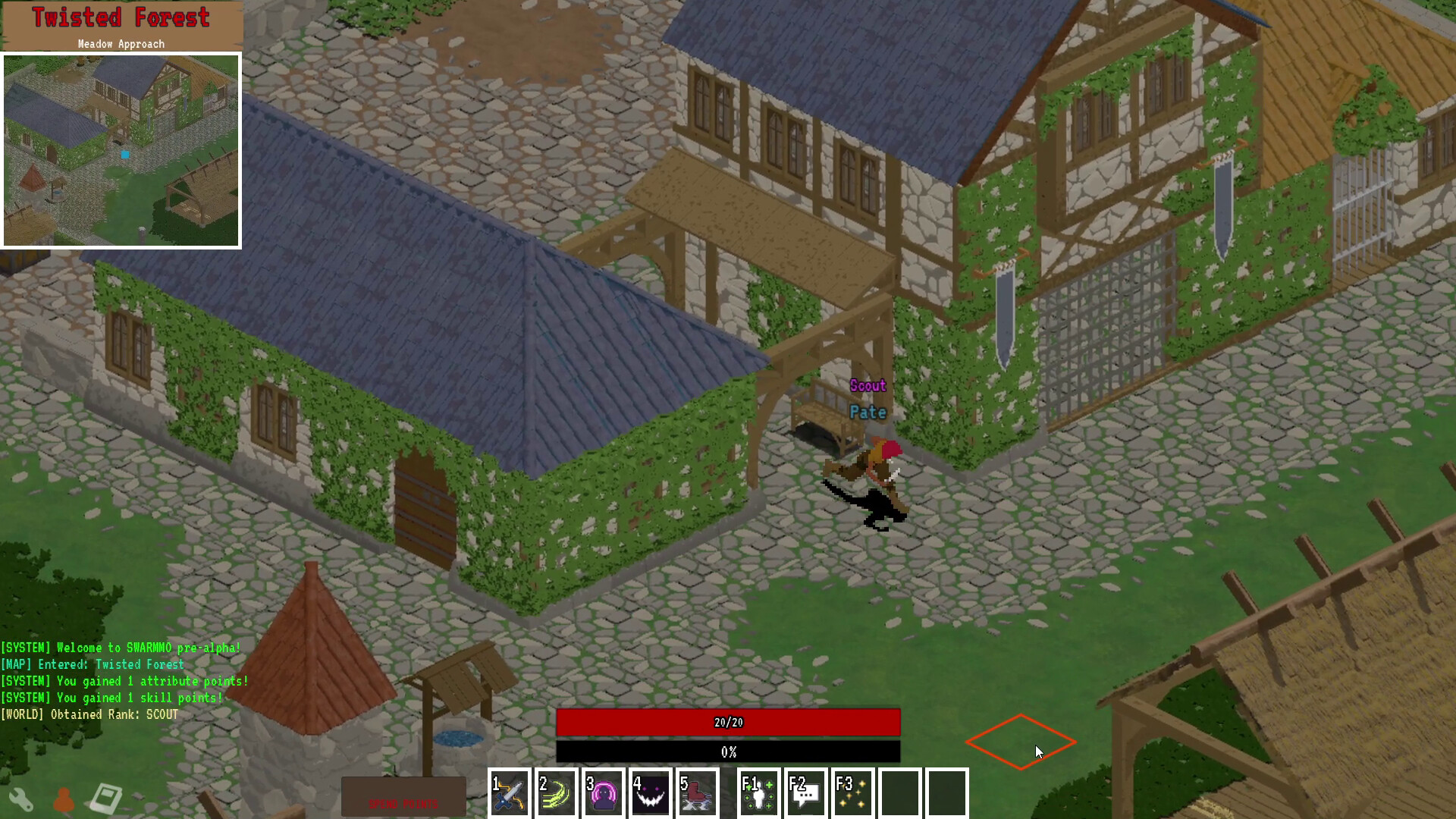Viewport: 1456px width, 819px height.
Task: Activate the F1 healing figure slot
Action: 758,793
